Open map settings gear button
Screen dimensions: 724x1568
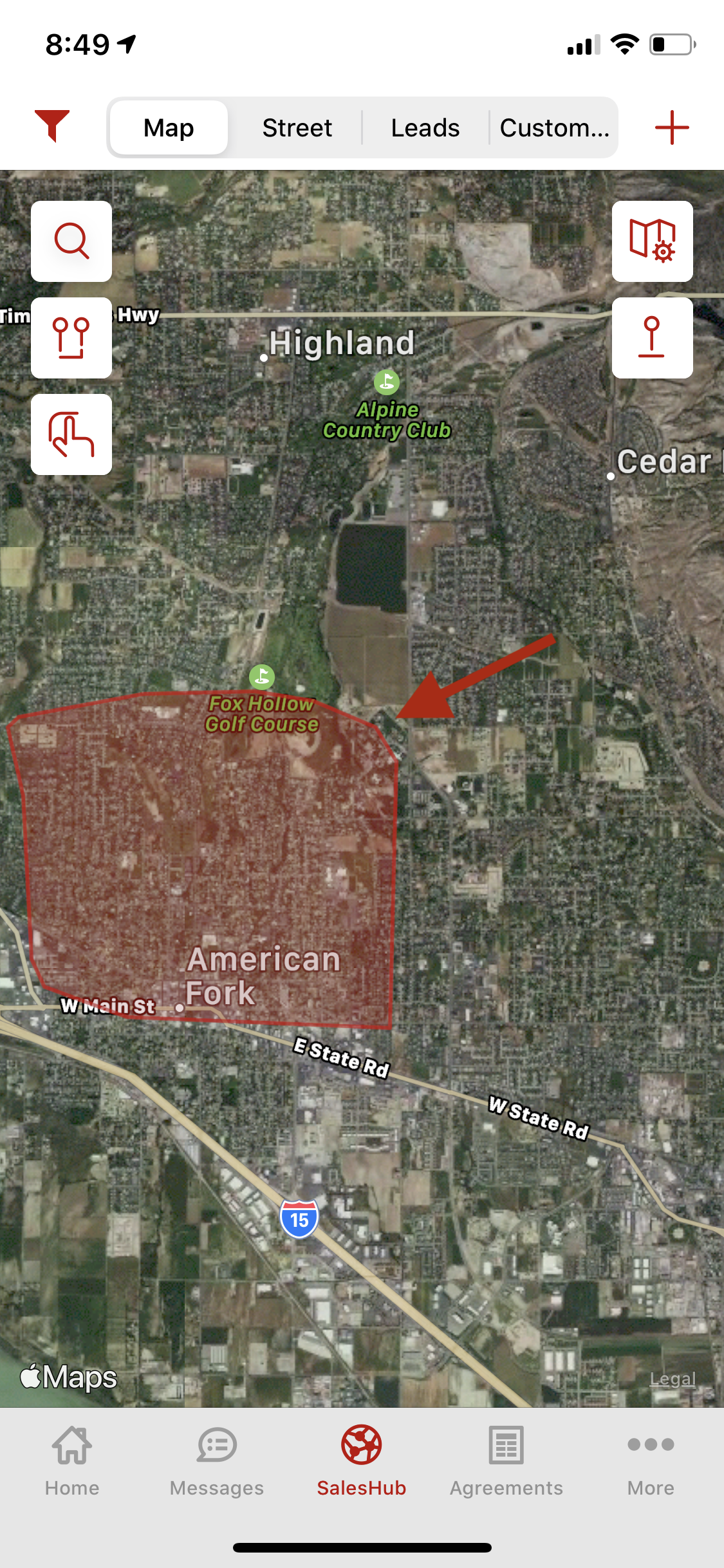pos(652,241)
